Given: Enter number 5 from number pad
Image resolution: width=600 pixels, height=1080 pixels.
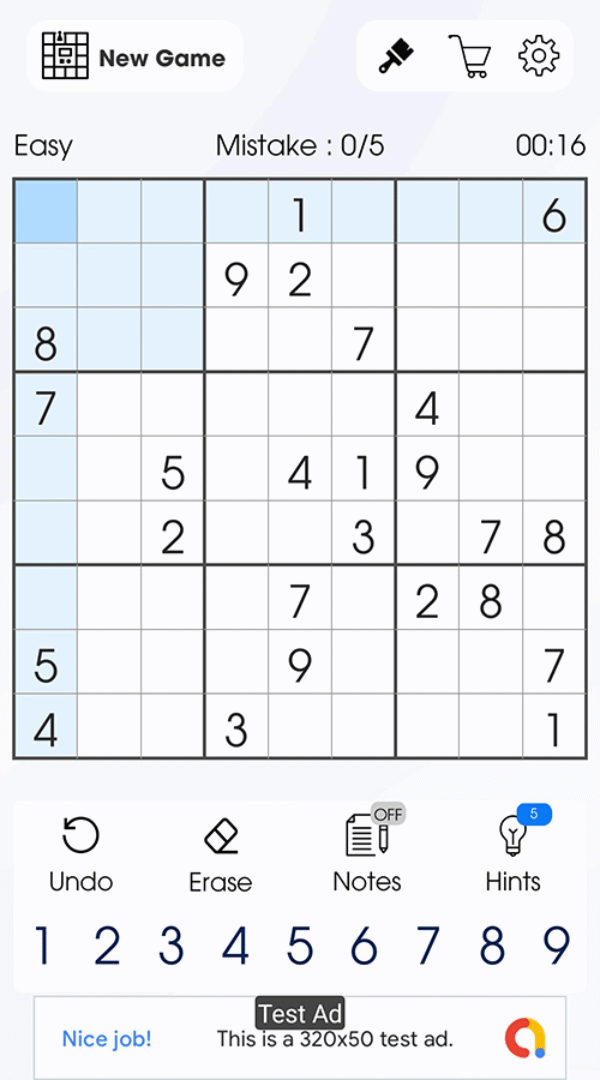Looking at the screenshot, I should (300, 945).
